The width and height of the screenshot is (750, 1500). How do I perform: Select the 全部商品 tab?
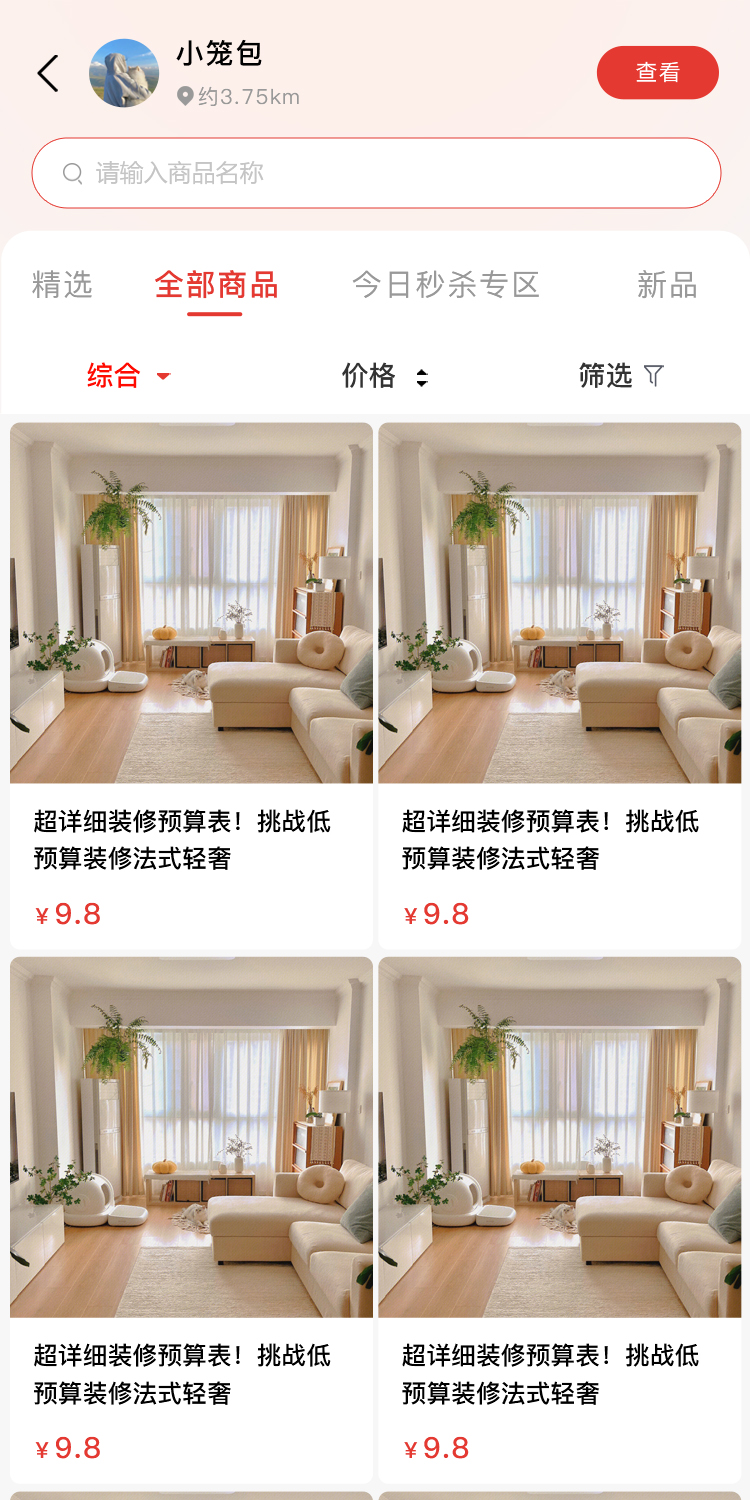[x=216, y=285]
